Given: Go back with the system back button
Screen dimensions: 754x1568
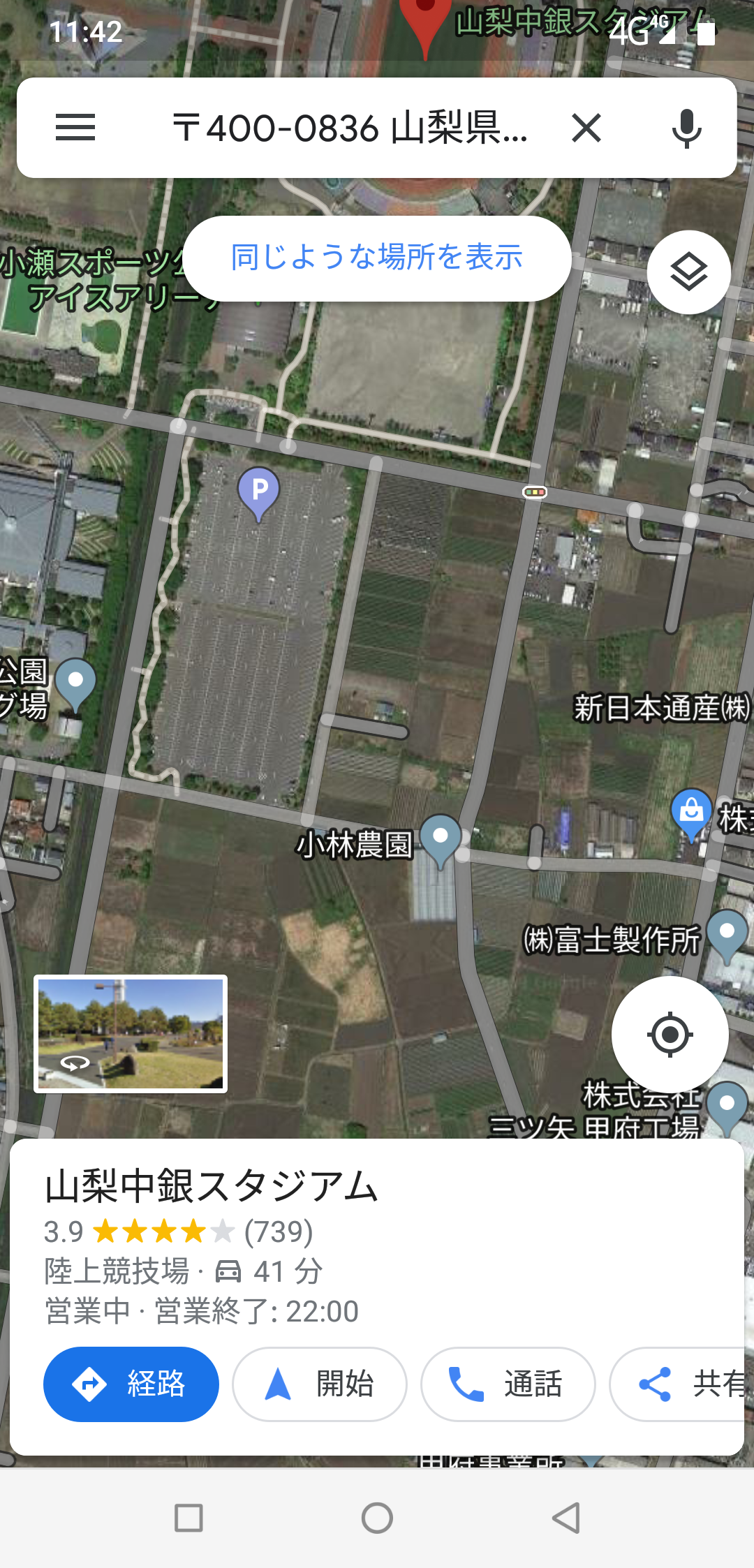Looking at the screenshot, I should (565, 1518).
